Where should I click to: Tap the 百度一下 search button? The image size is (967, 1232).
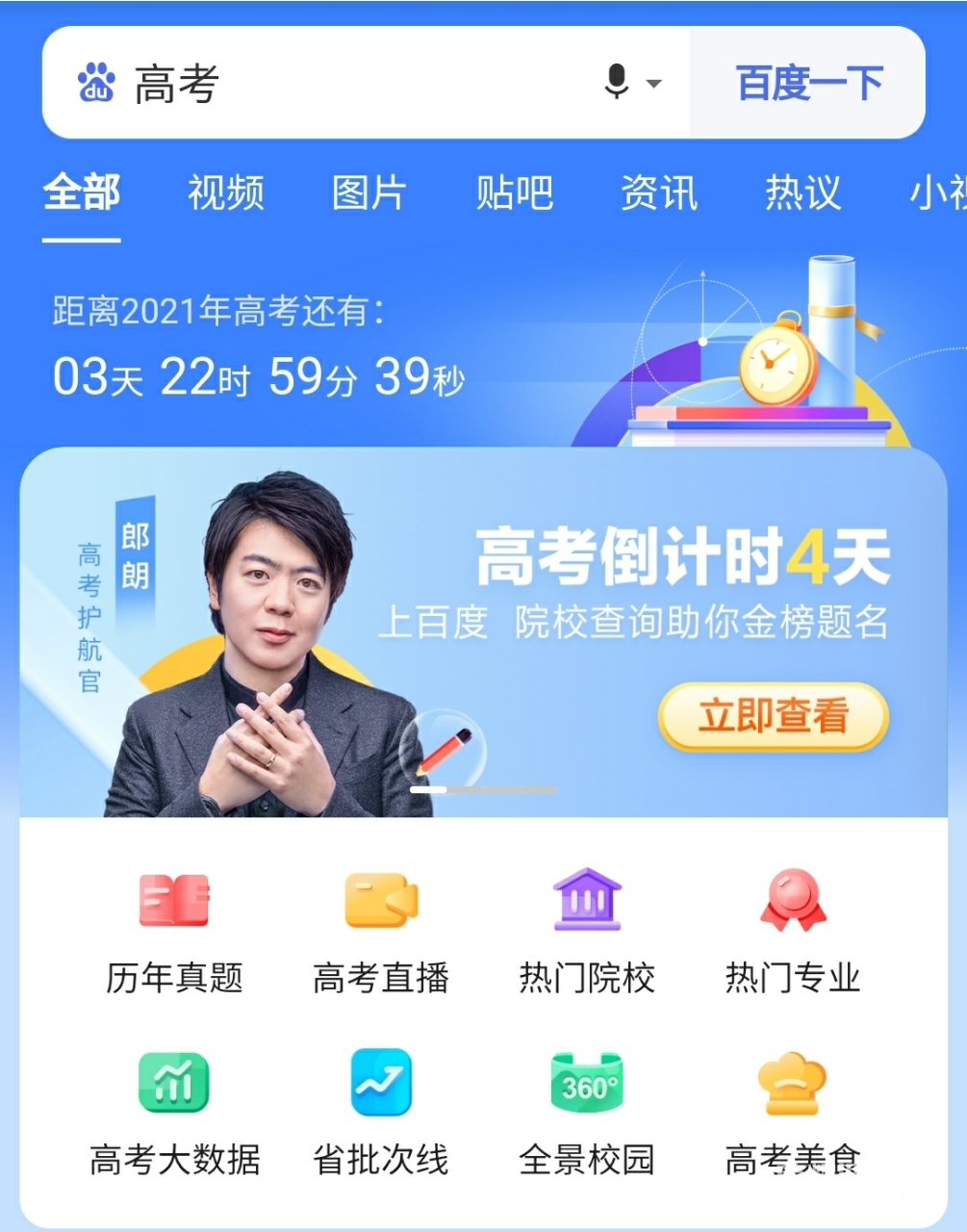coord(808,84)
